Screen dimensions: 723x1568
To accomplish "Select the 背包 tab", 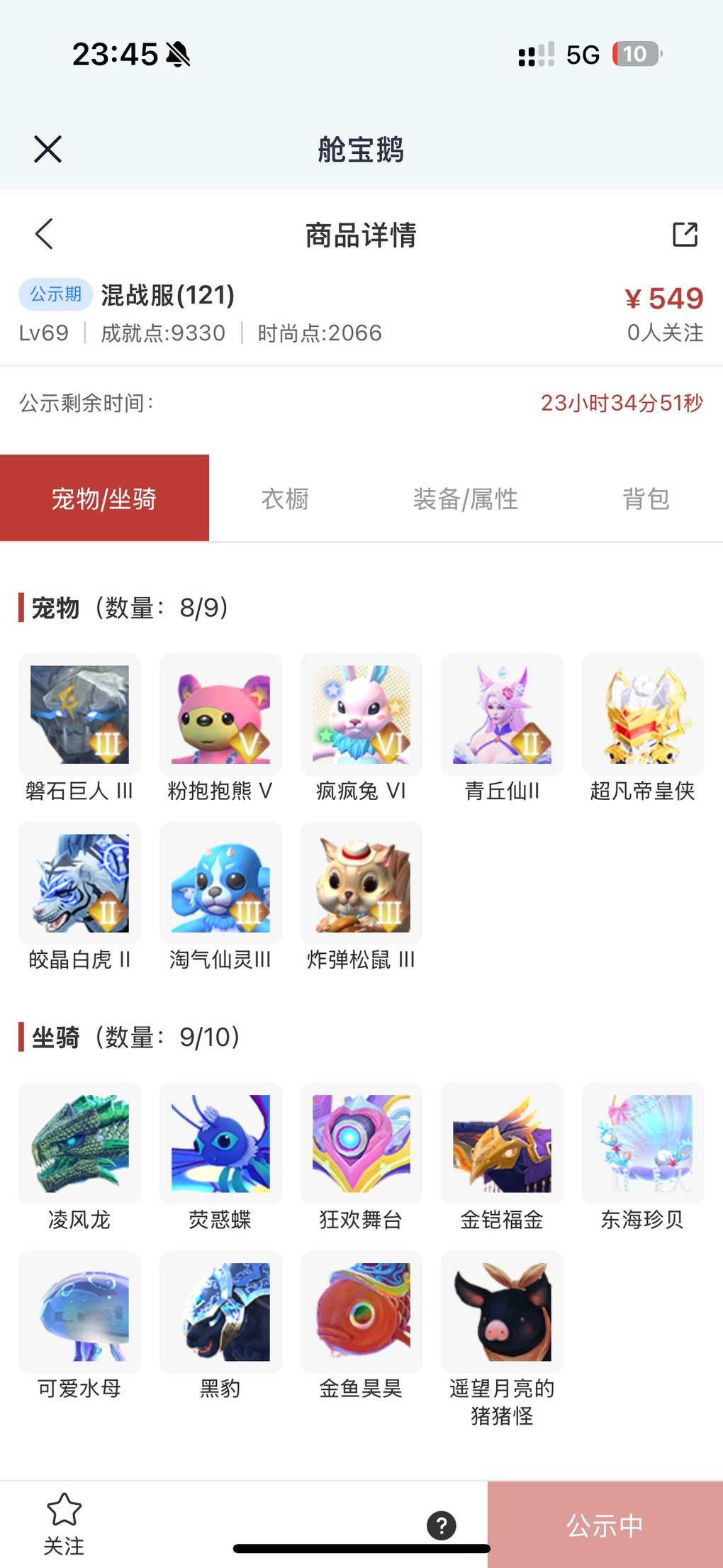I will 645,499.
